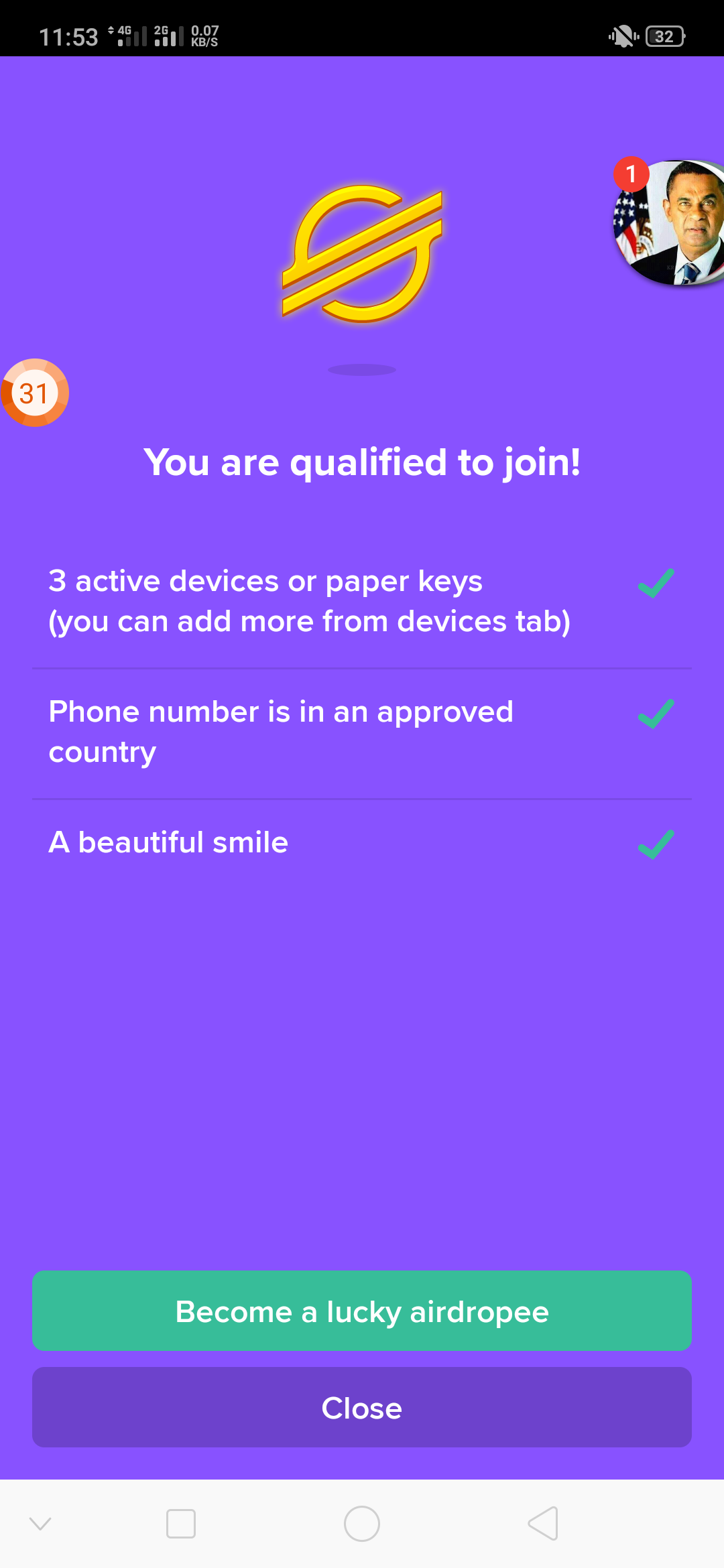Tap the battery indicator showing 32
The height and width of the screenshot is (1568, 724).
[x=663, y=36]
